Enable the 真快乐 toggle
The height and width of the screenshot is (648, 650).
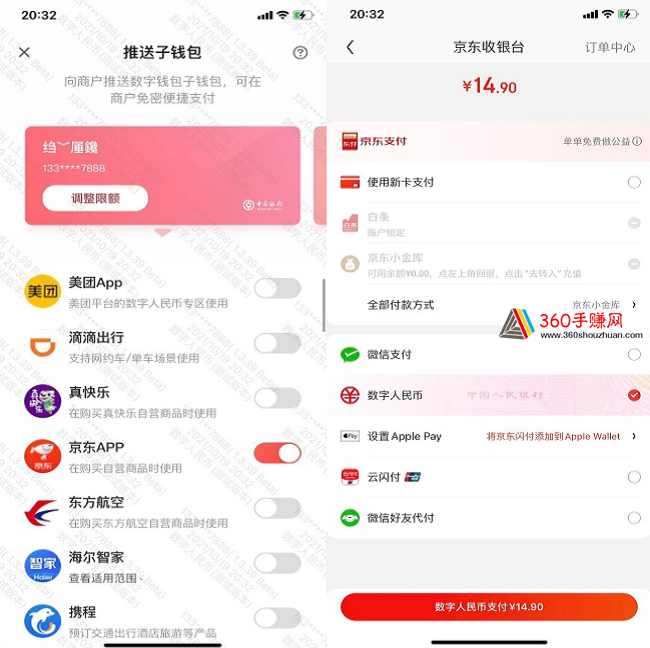[x=277, y=398]
